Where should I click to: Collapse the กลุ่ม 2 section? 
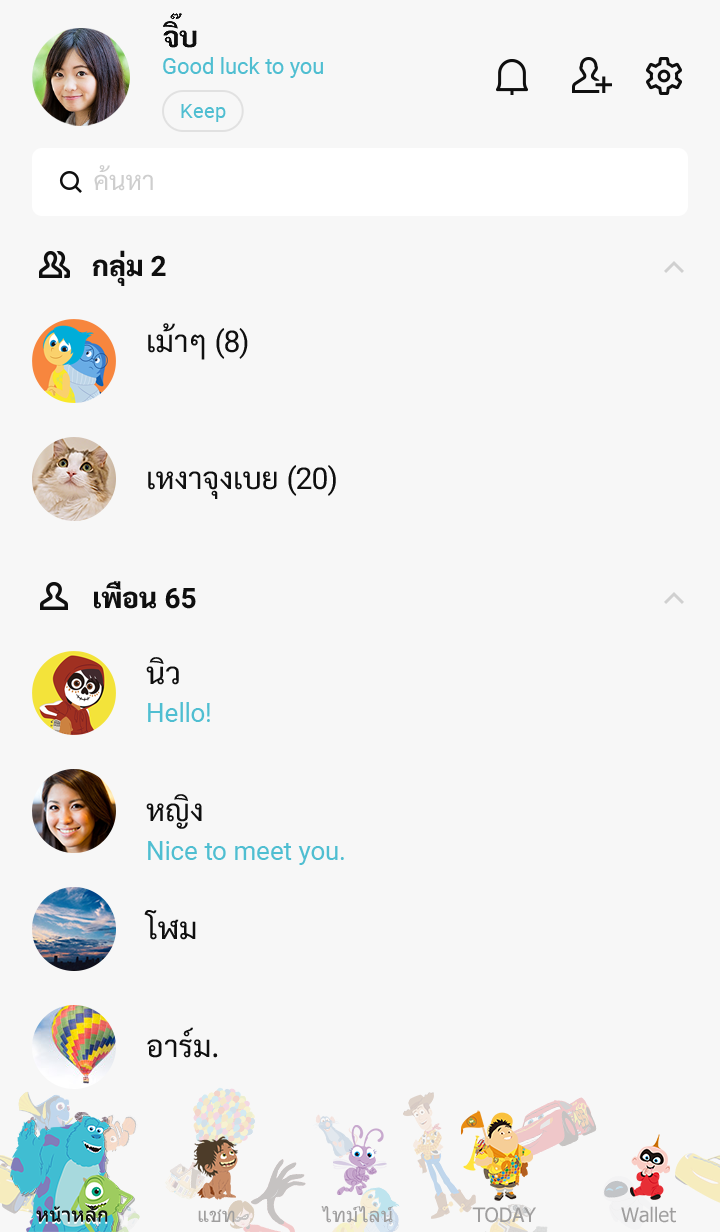tap(674, 267)
